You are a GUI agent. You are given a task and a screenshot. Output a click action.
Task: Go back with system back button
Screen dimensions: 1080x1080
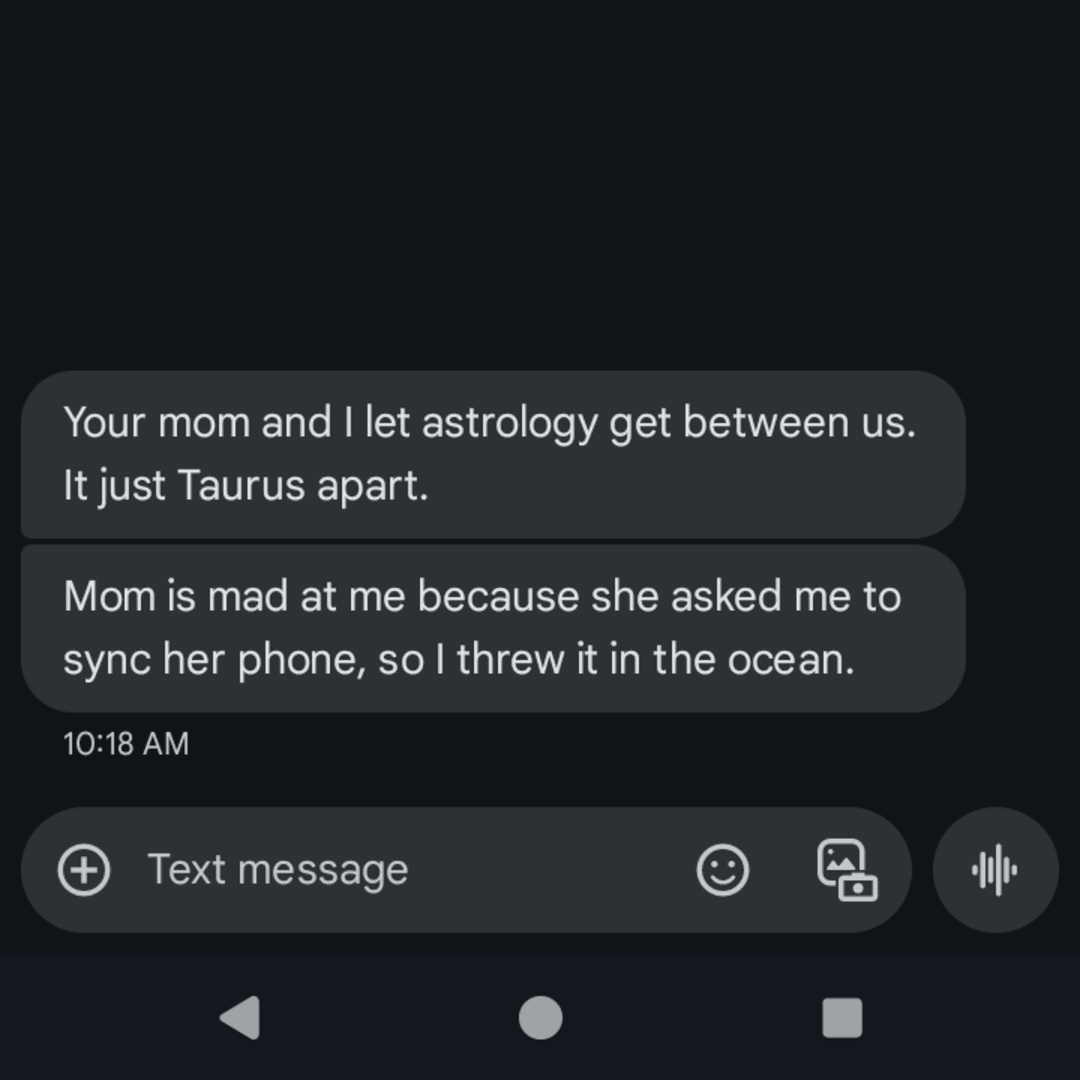tap(240, 1018)
